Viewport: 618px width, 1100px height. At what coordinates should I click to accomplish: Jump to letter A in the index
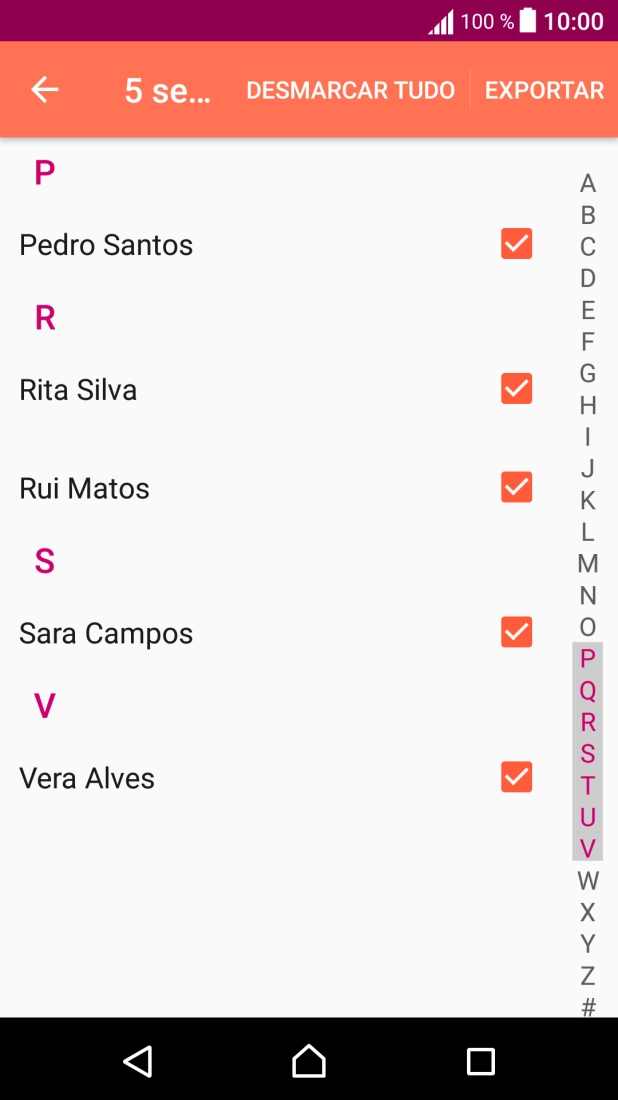pos(588,184)
